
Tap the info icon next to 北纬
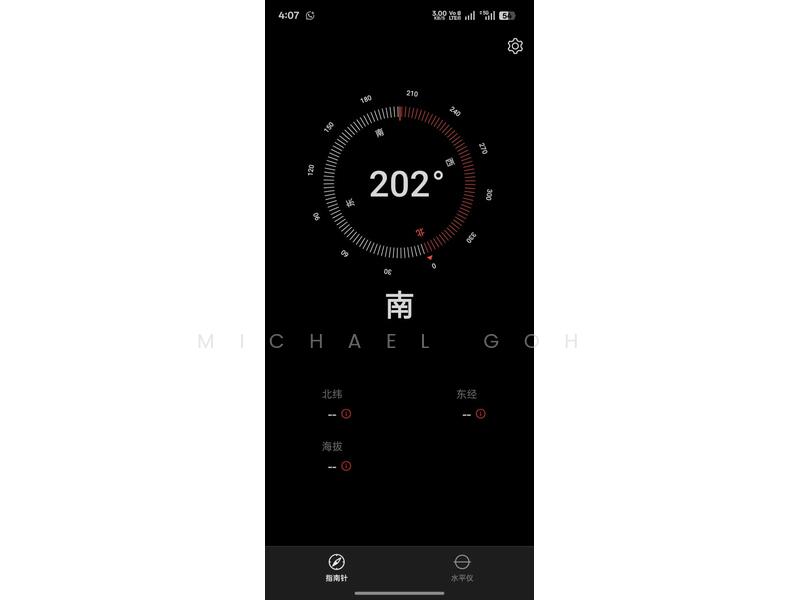coord(346,414)
